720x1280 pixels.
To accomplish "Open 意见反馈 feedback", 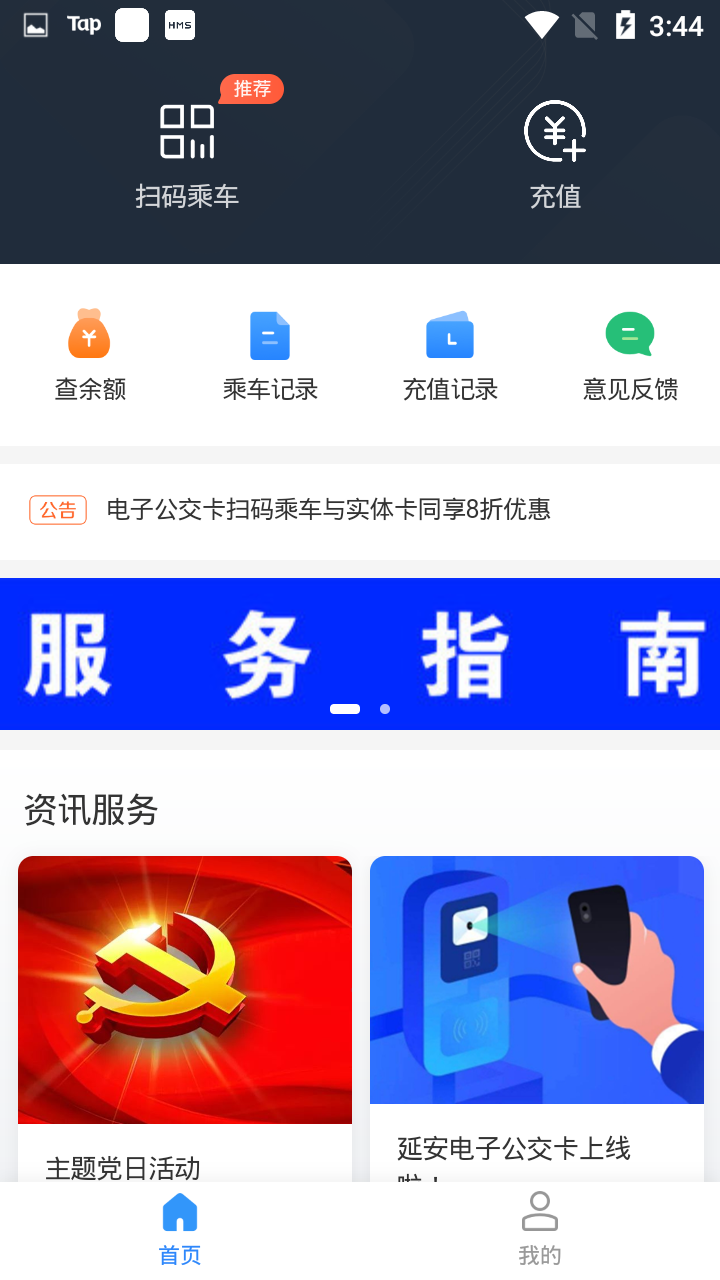I will 630,356.
